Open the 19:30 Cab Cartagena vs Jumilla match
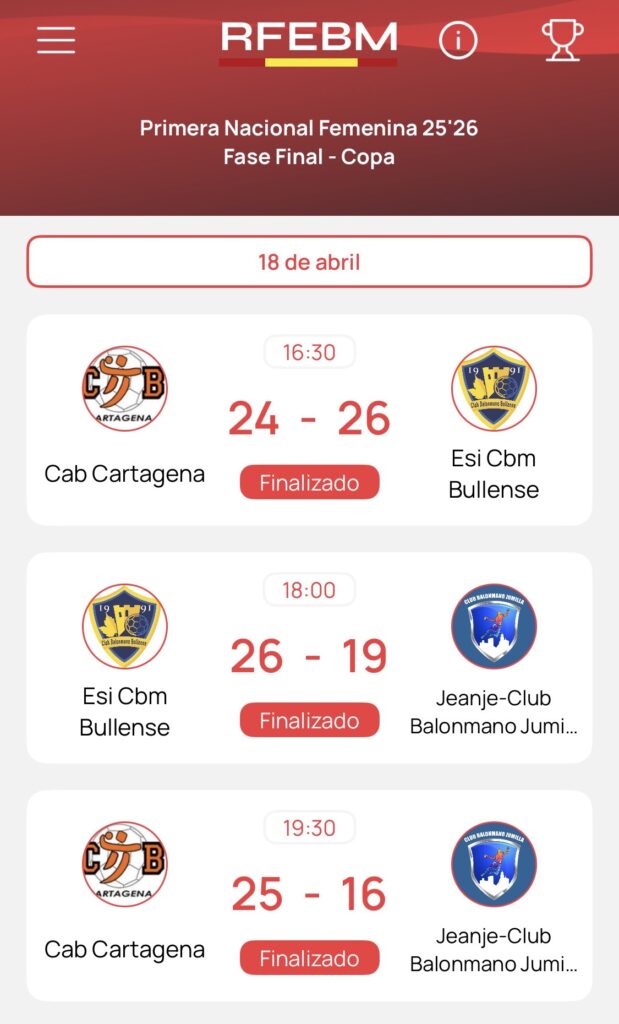619x1024 pixels. [x=309, y=895]
